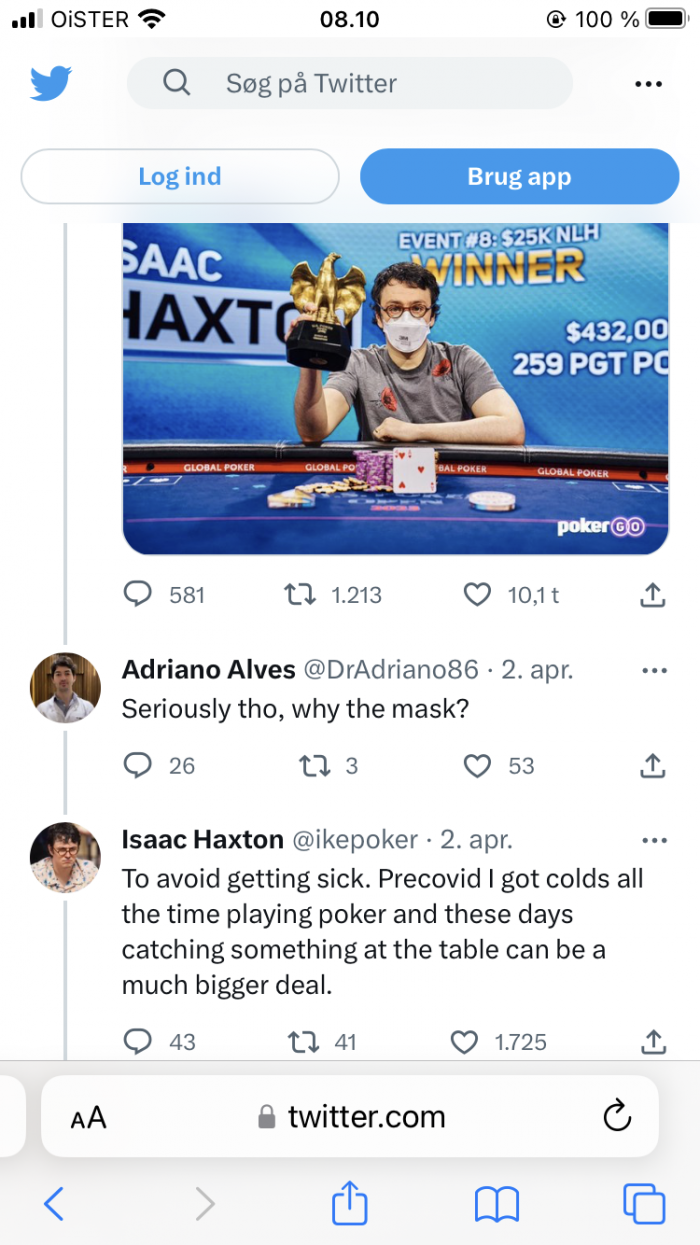This screenshot has width=700, height=1245.
Task: Go back in Safari
Action: 54,1203
